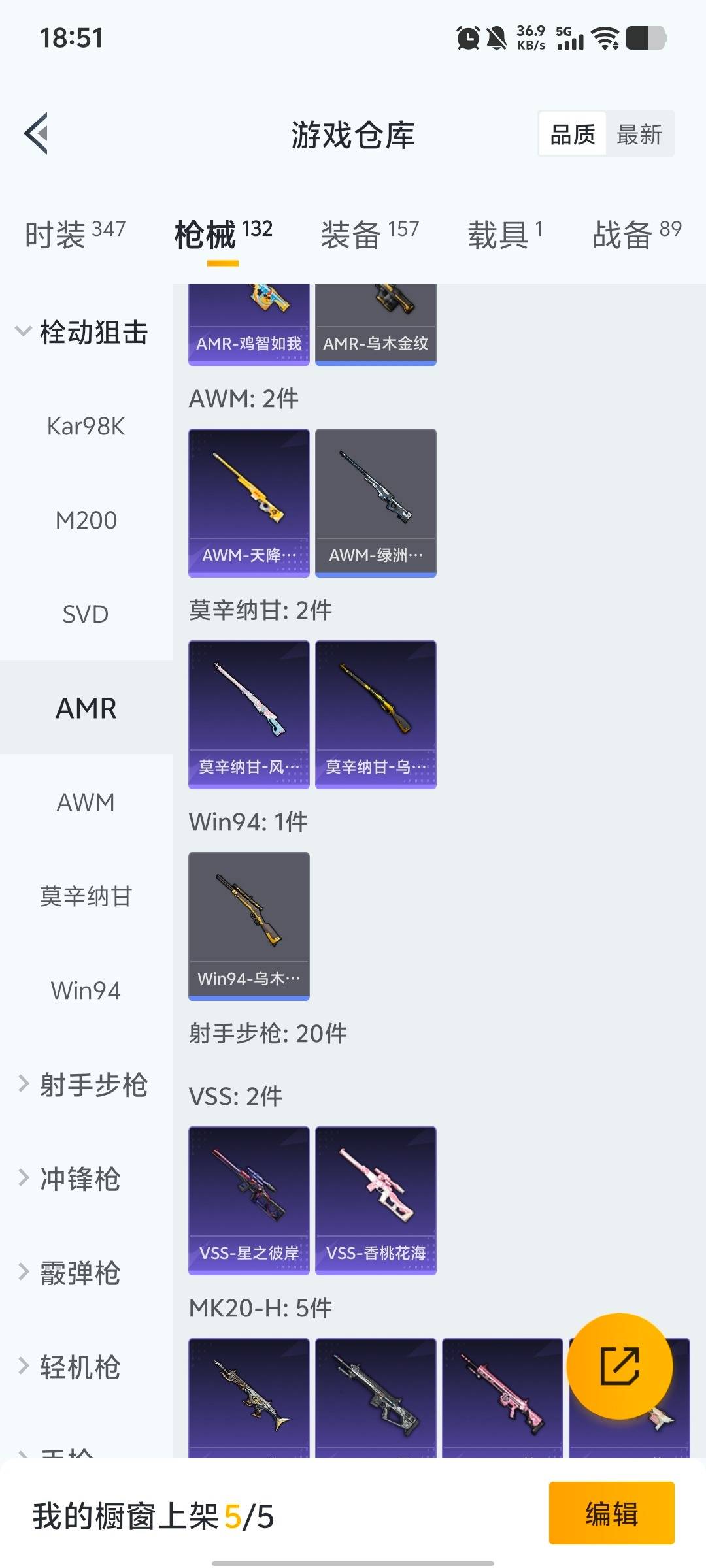Expand the 射手步枪 category
Image resolution: width=706 pixels, height=1568 pixels.
click(x=84, y=1085)
